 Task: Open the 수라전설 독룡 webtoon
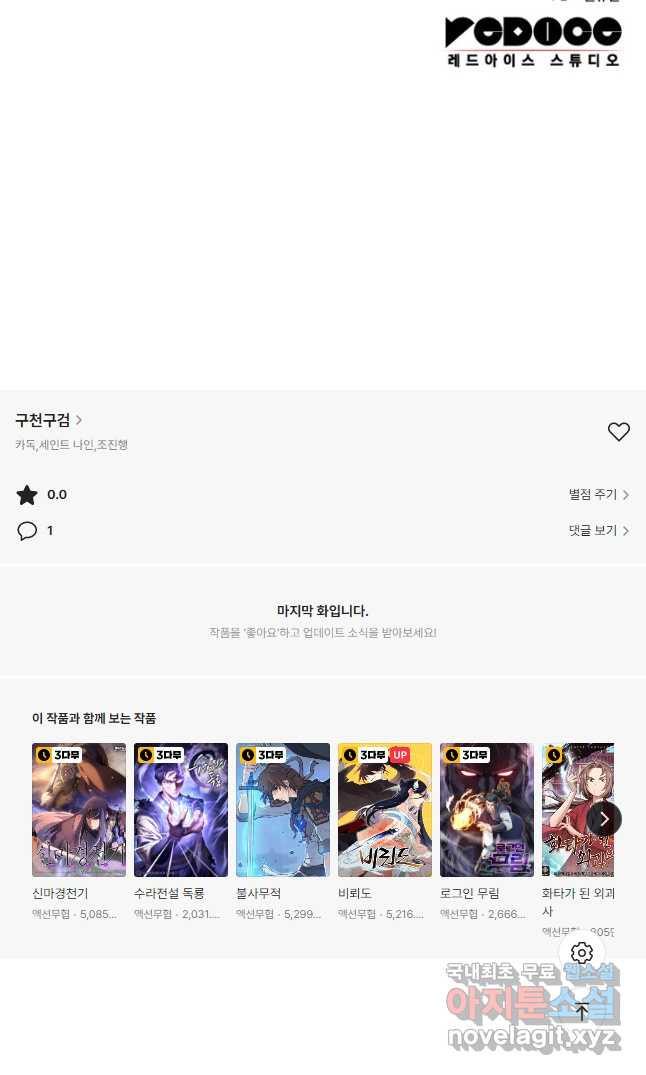click(x=181, y=810)
